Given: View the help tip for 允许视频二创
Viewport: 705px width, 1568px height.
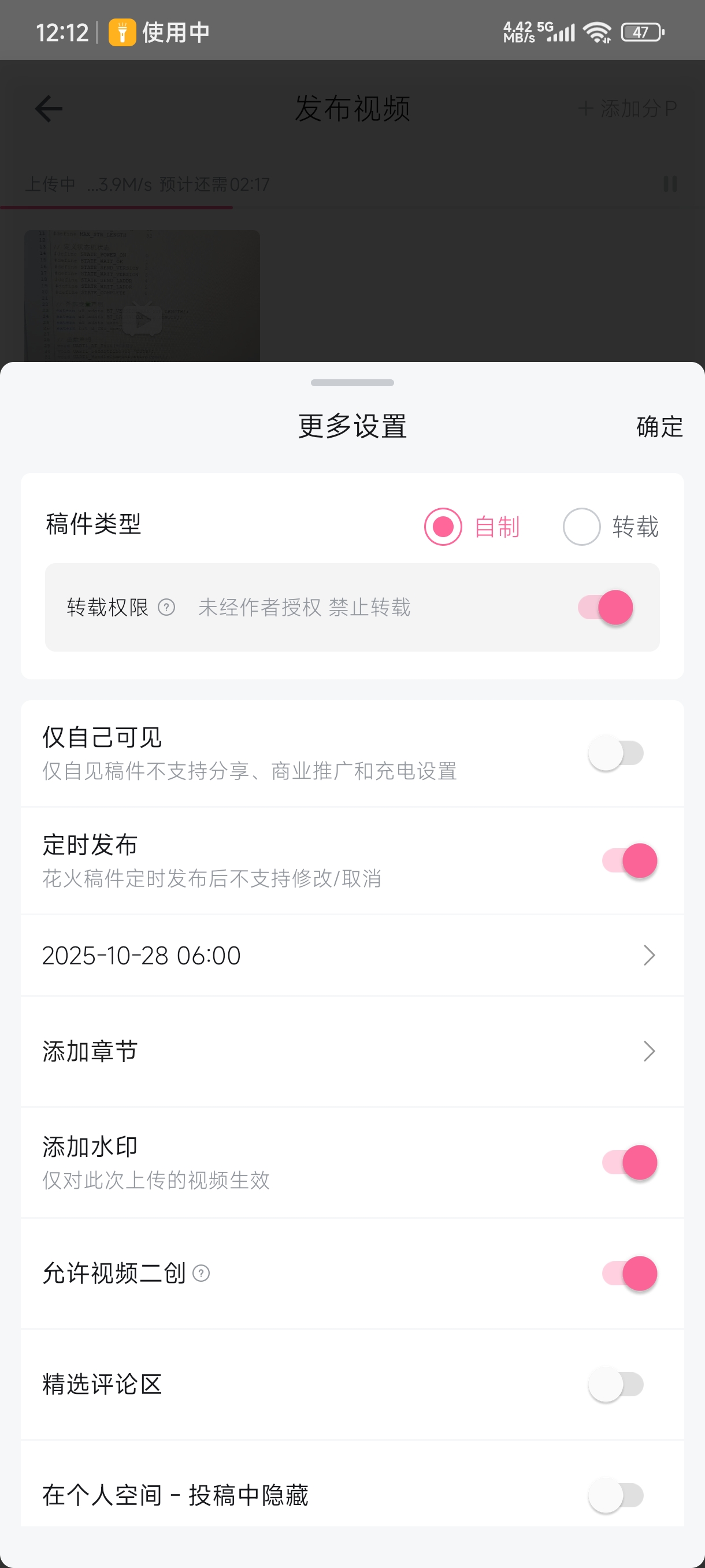Looking at the screenshot, I should [201, 1273].
